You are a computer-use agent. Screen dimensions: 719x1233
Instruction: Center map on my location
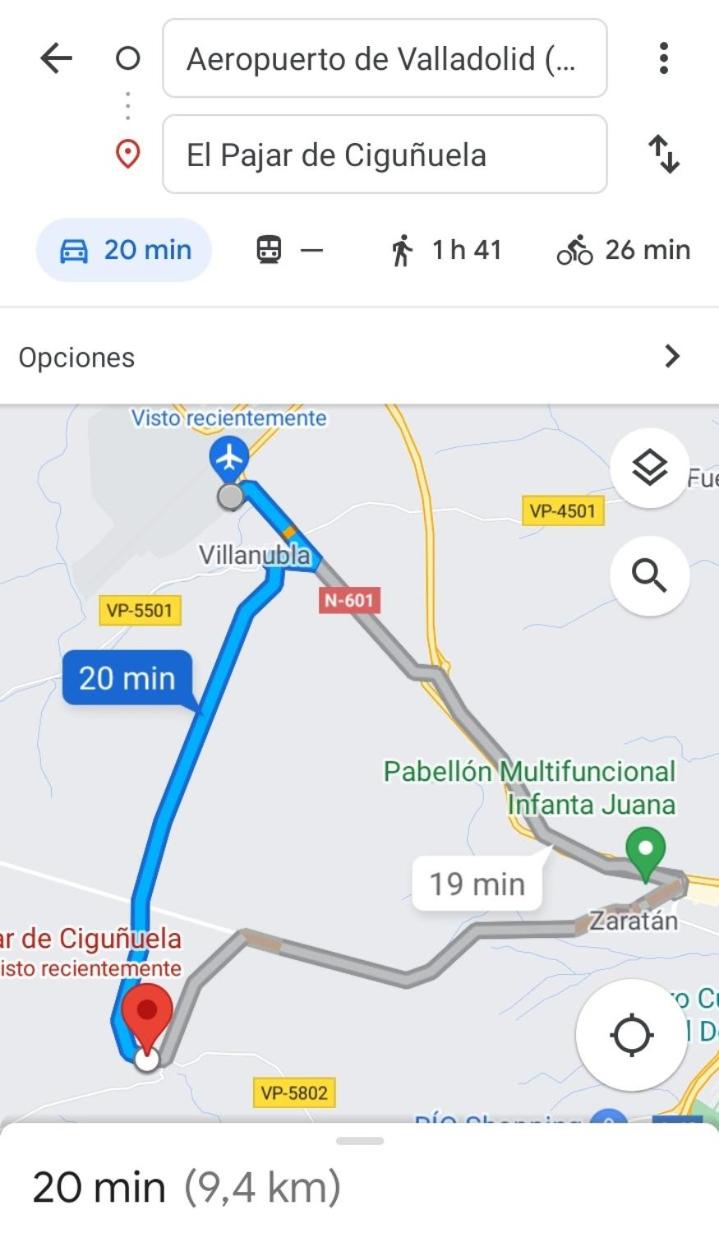[x=632, y=1034]
